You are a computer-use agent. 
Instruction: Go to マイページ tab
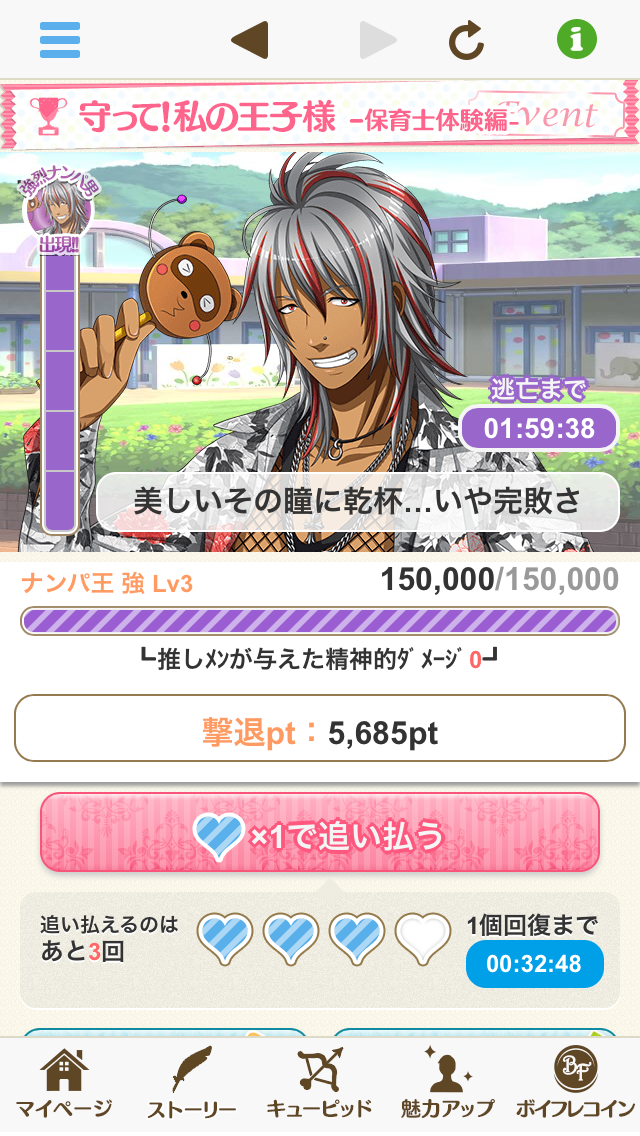[64, 1085]
